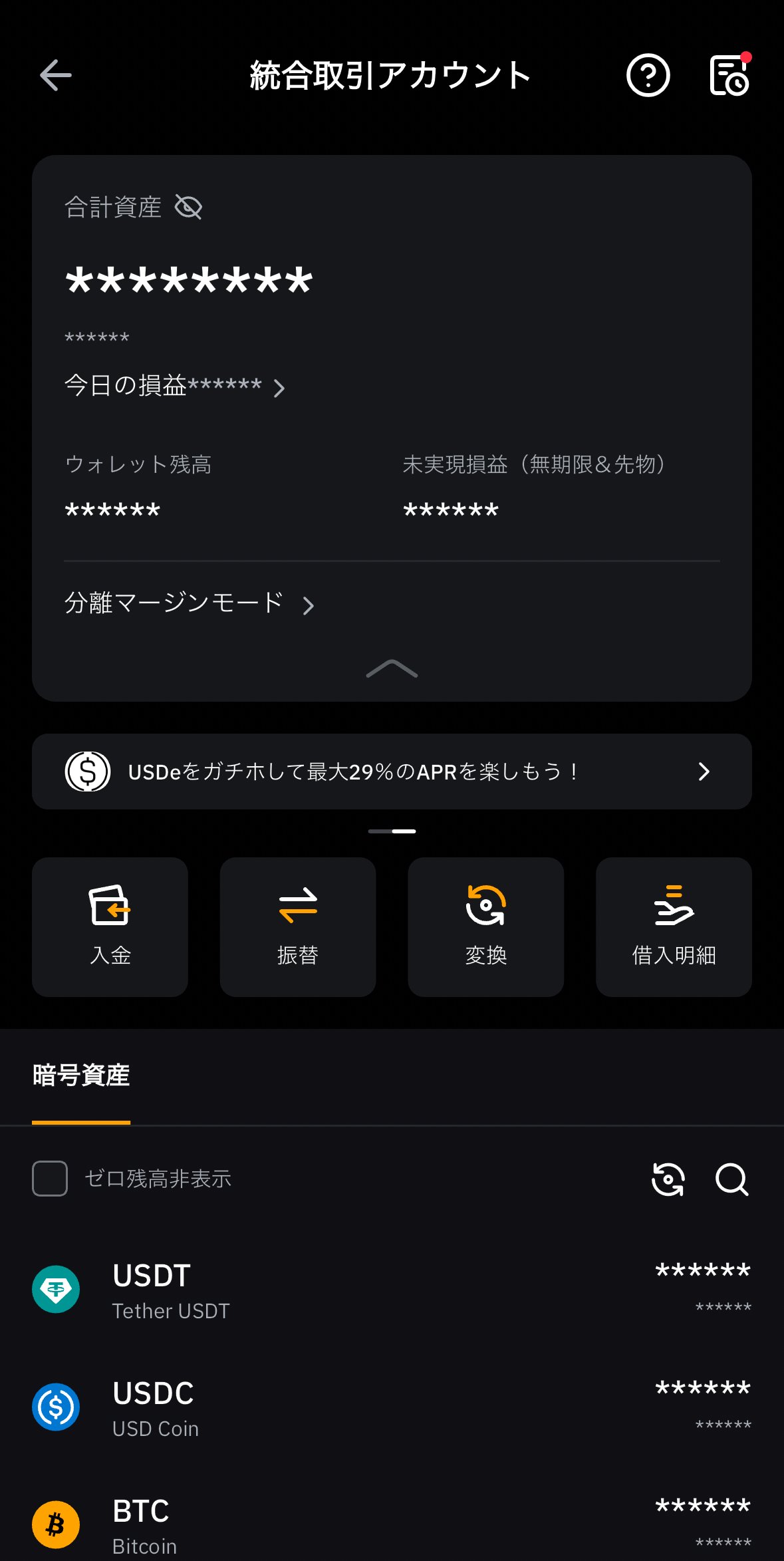Toggle balance visibility eye next to 合計資産

coord(188,207)
